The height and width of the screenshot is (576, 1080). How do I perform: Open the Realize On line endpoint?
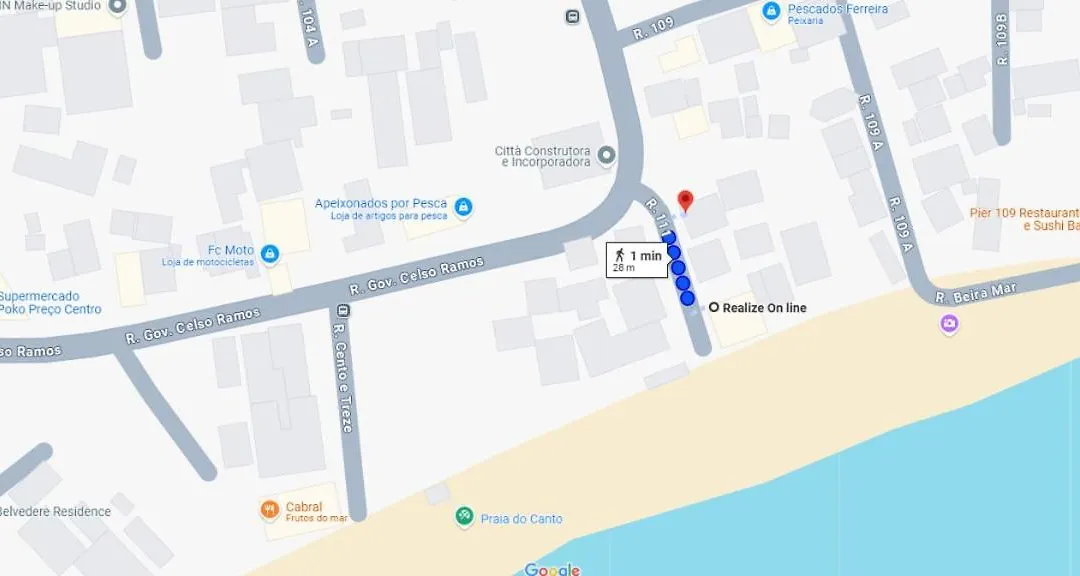(714, 308)
